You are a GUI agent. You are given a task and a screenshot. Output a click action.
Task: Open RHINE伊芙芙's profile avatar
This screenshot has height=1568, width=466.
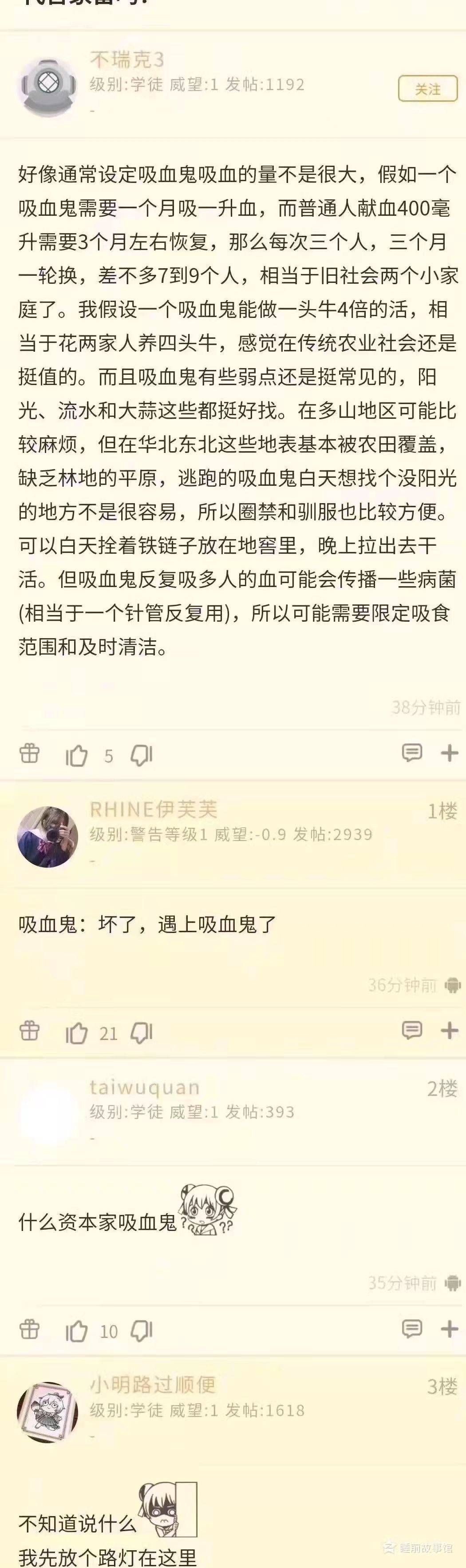click(47, 836)
